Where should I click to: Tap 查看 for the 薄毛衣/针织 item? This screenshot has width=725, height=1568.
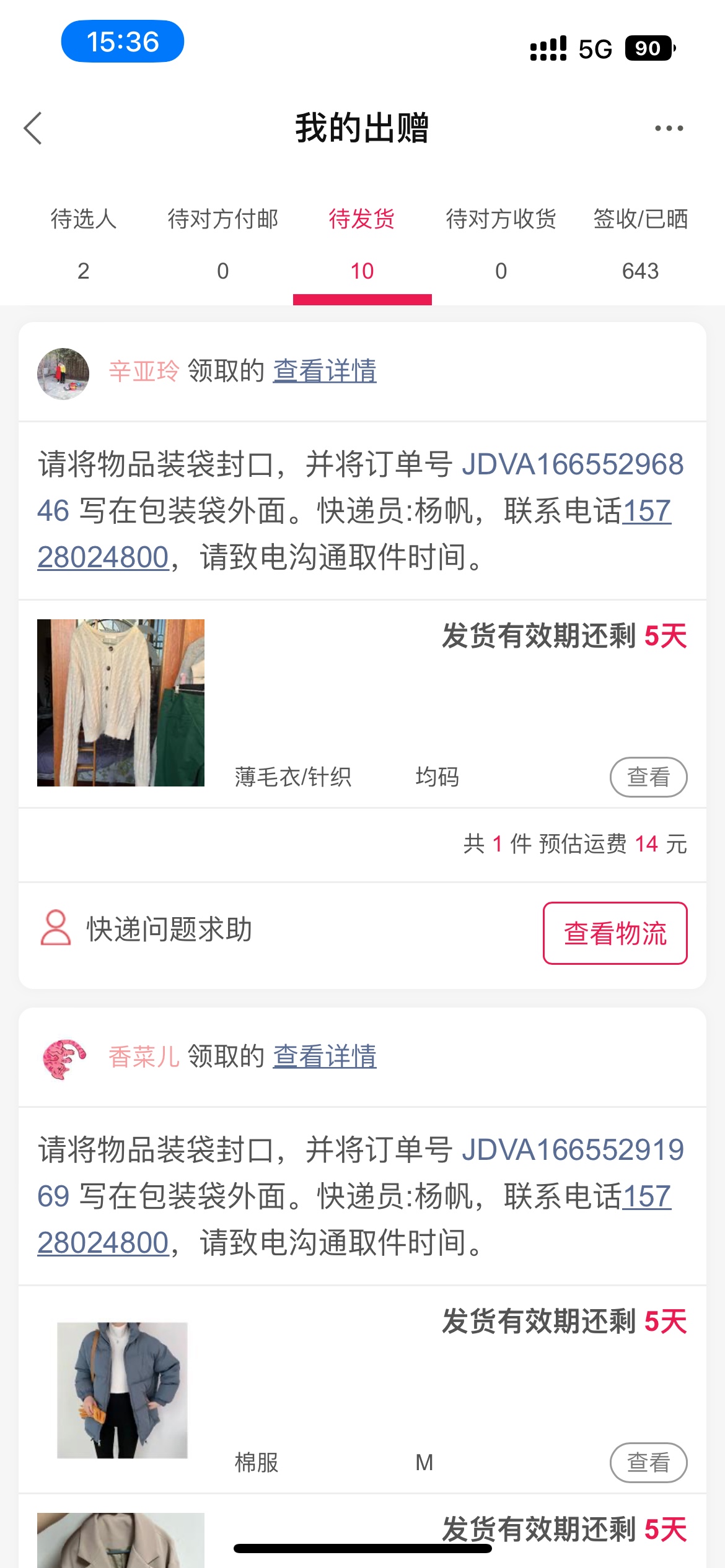coord(648,777)
